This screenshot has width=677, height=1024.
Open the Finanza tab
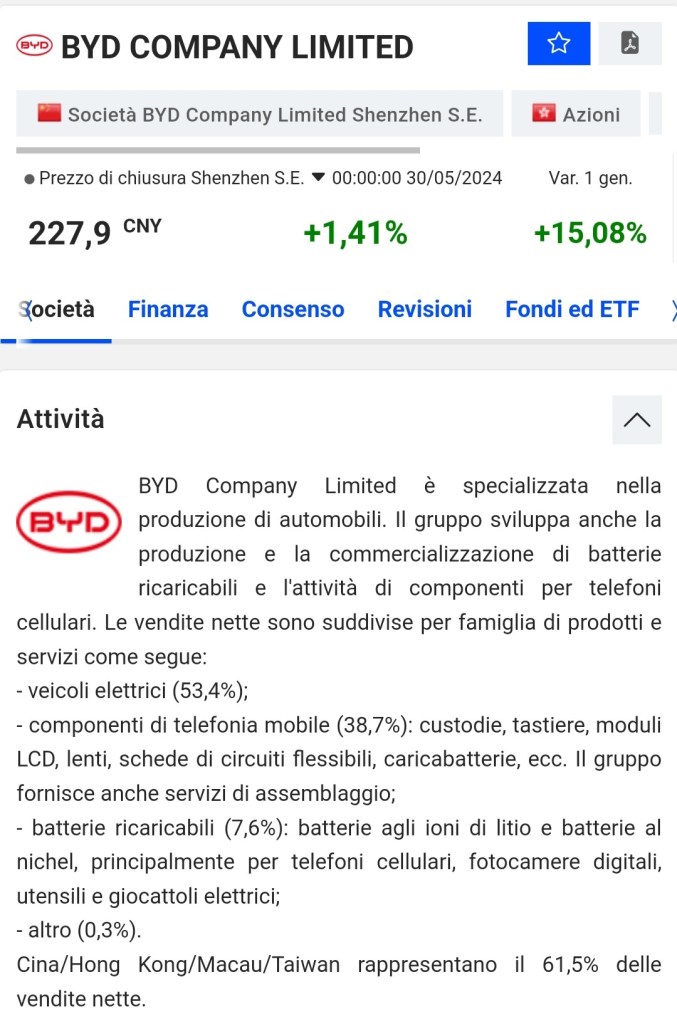coord(168,309)
